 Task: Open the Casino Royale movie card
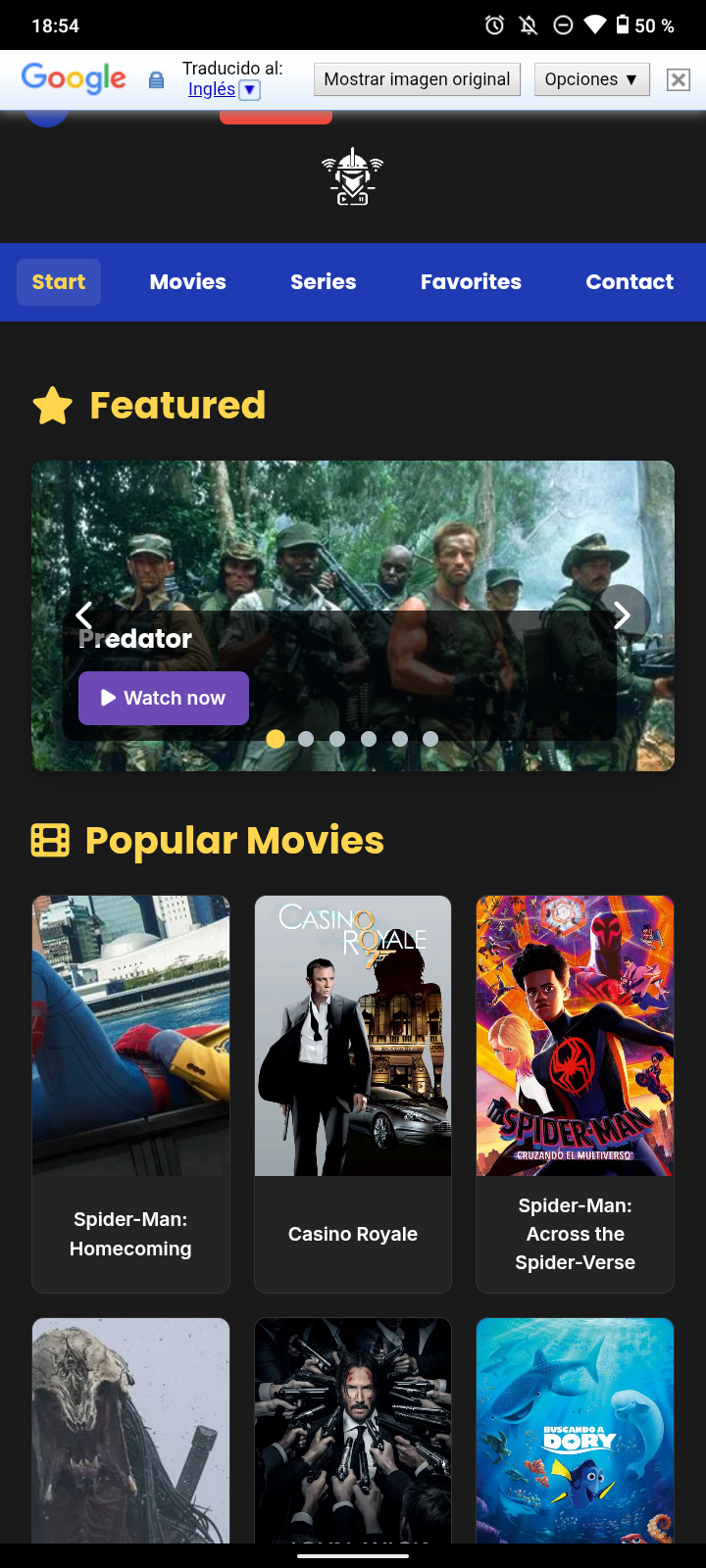point(353,1093)
